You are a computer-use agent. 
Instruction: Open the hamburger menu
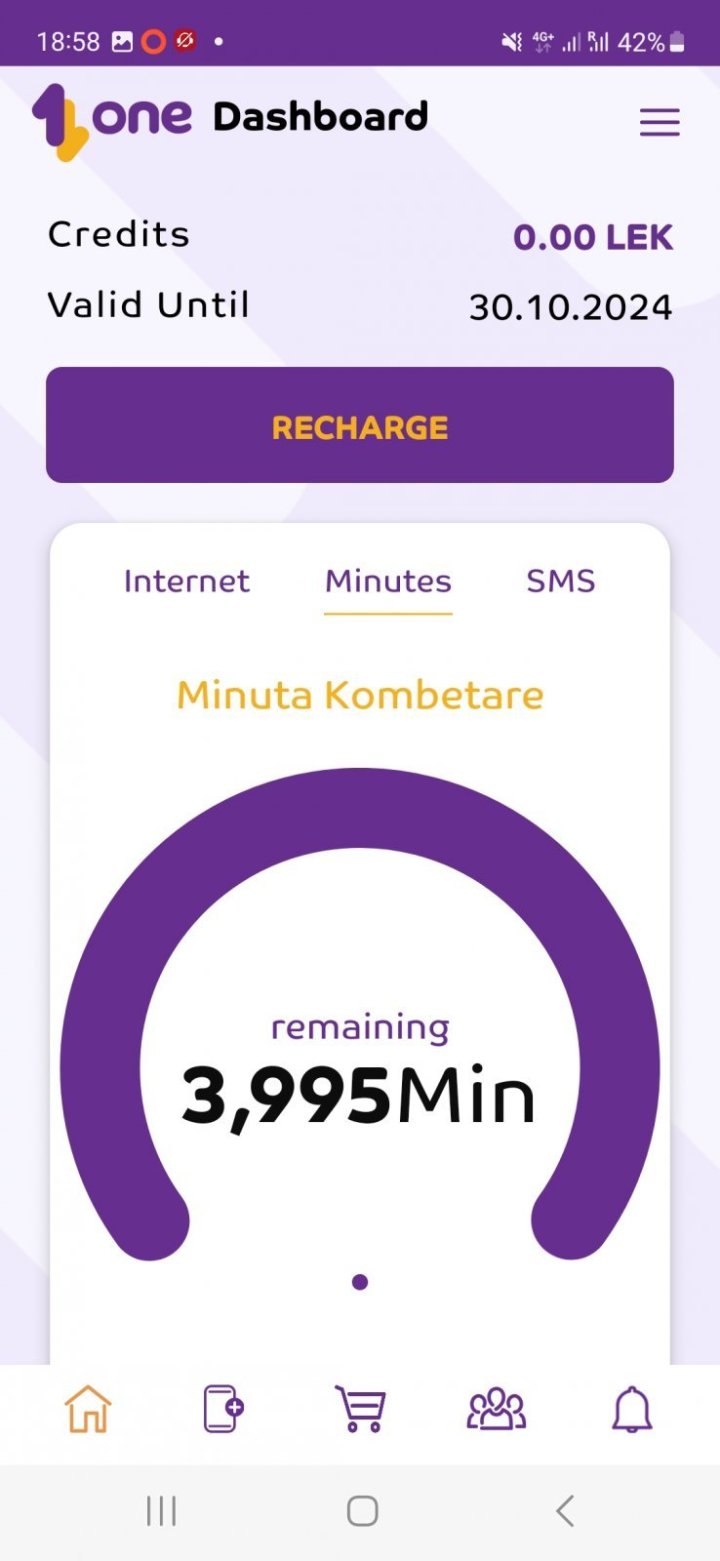click(659, 122)
